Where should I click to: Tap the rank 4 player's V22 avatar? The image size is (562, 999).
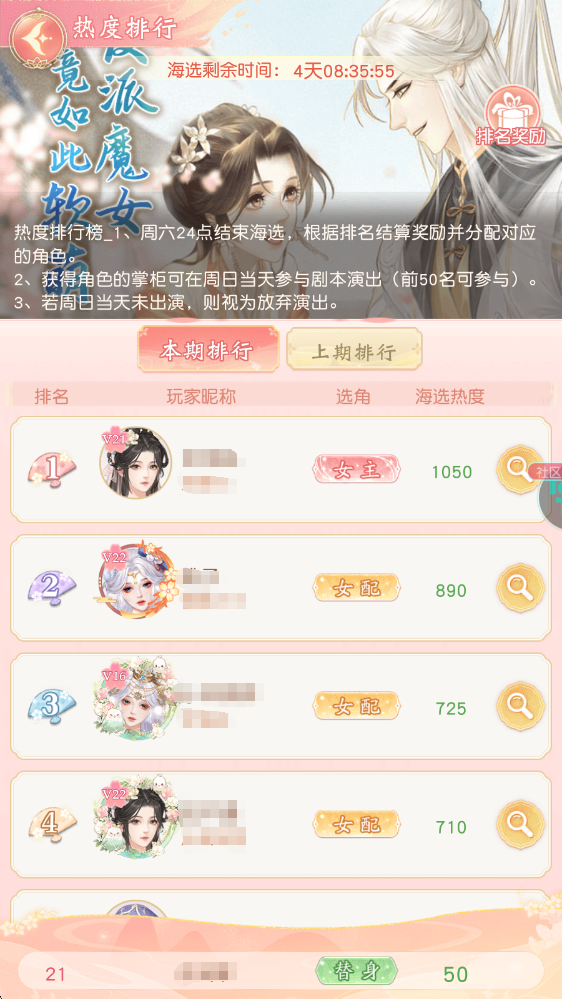pyautogui.click(x=134, y=818)
